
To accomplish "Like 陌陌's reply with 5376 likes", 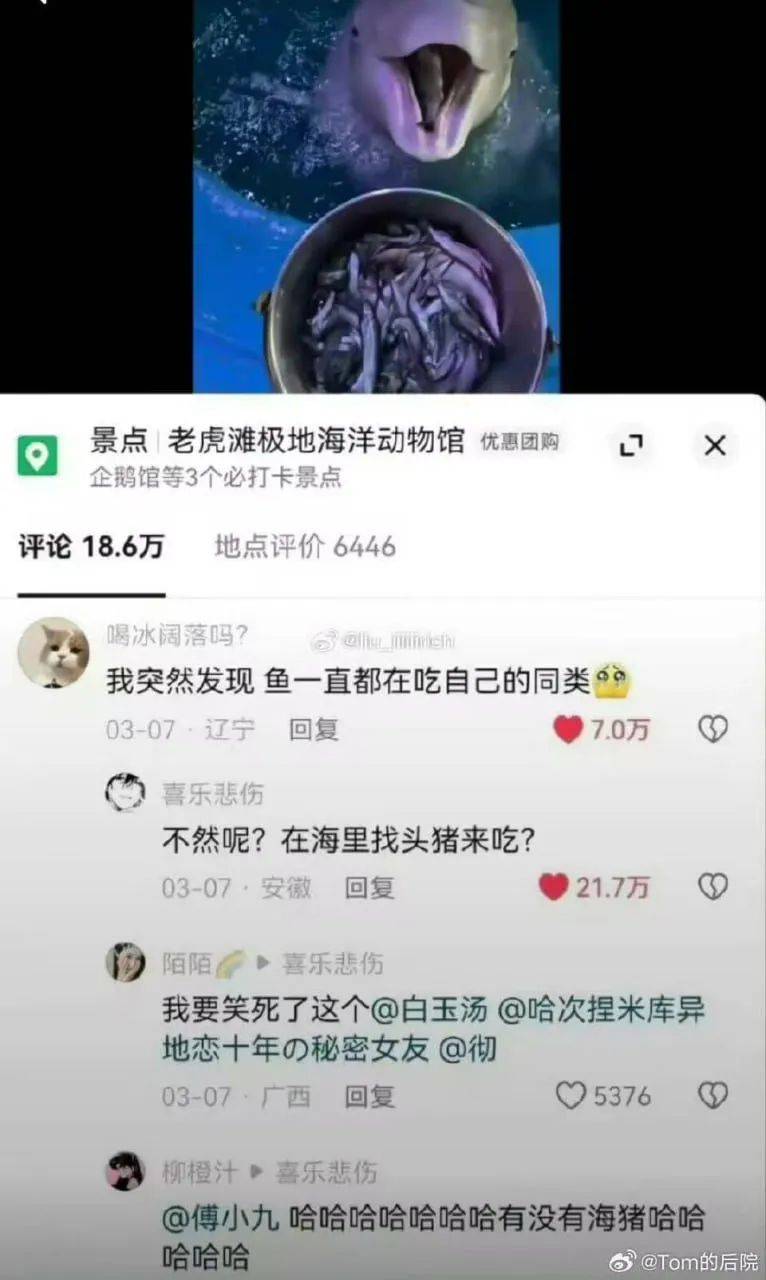I will click(570, 1096).
